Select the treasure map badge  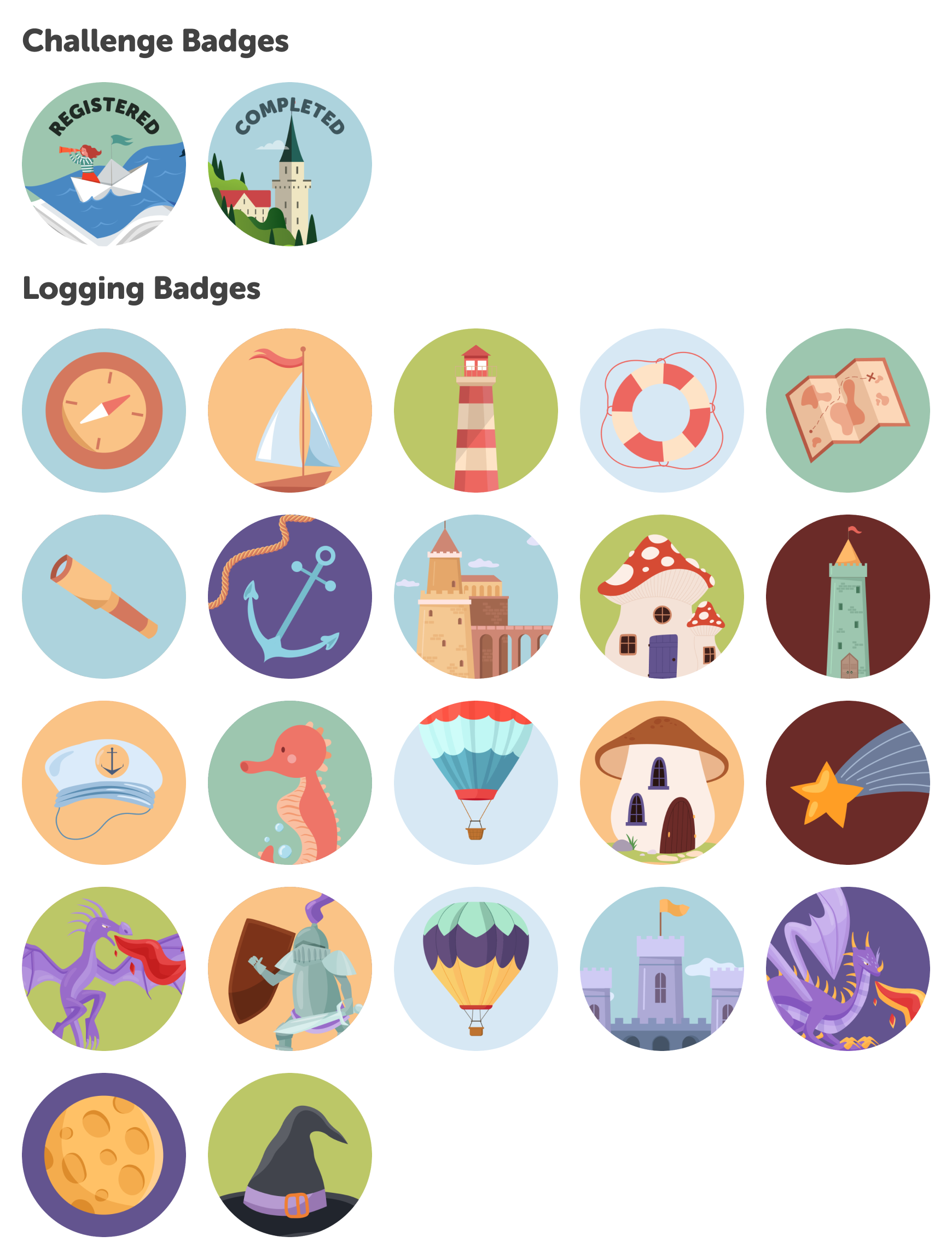848,411
